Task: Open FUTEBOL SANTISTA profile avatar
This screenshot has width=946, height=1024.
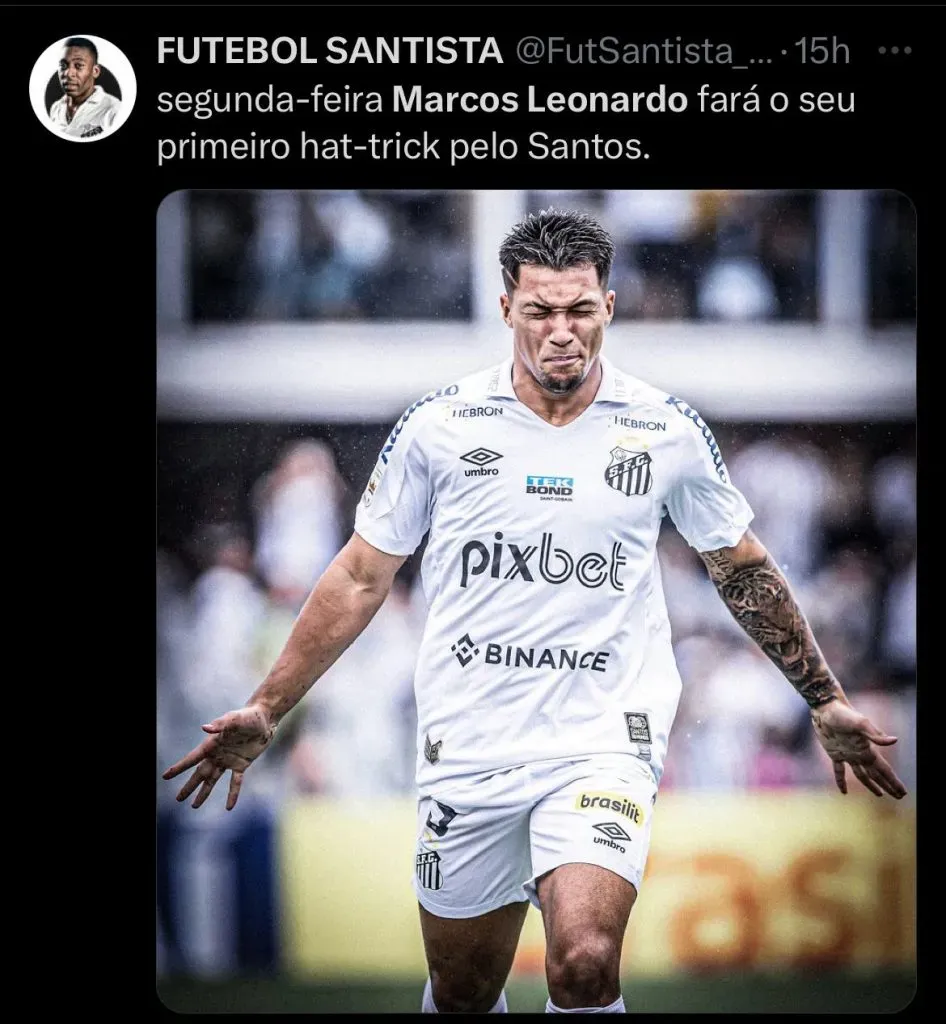Action: (x=83, y=88)
